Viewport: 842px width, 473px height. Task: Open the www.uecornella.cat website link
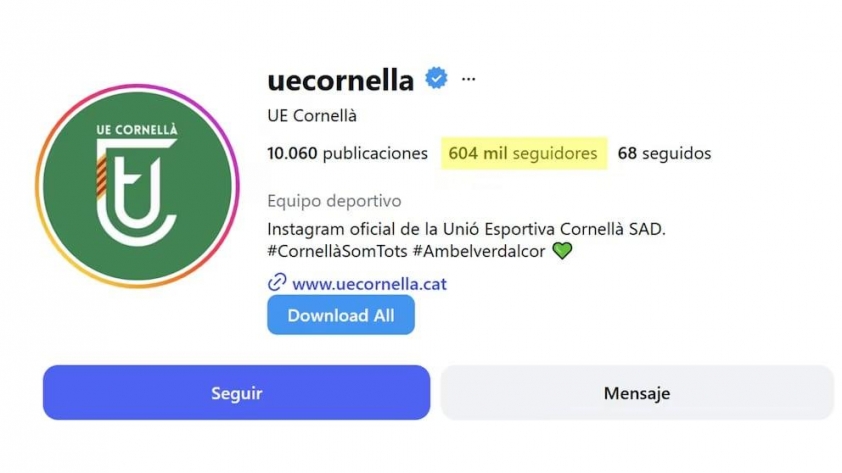(x=368, y=284)
